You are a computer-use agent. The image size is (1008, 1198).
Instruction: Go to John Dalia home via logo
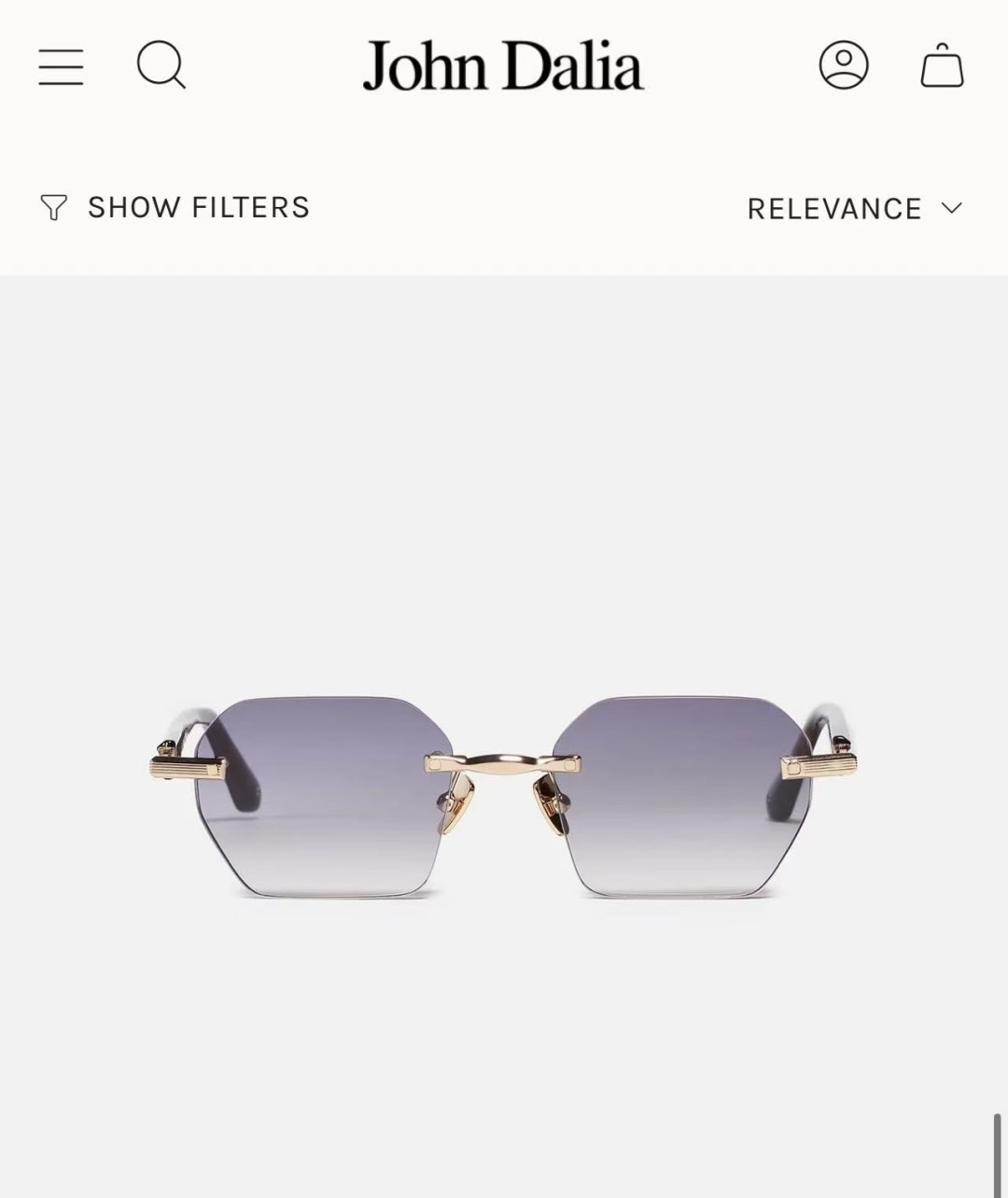(x=503, y=66)
